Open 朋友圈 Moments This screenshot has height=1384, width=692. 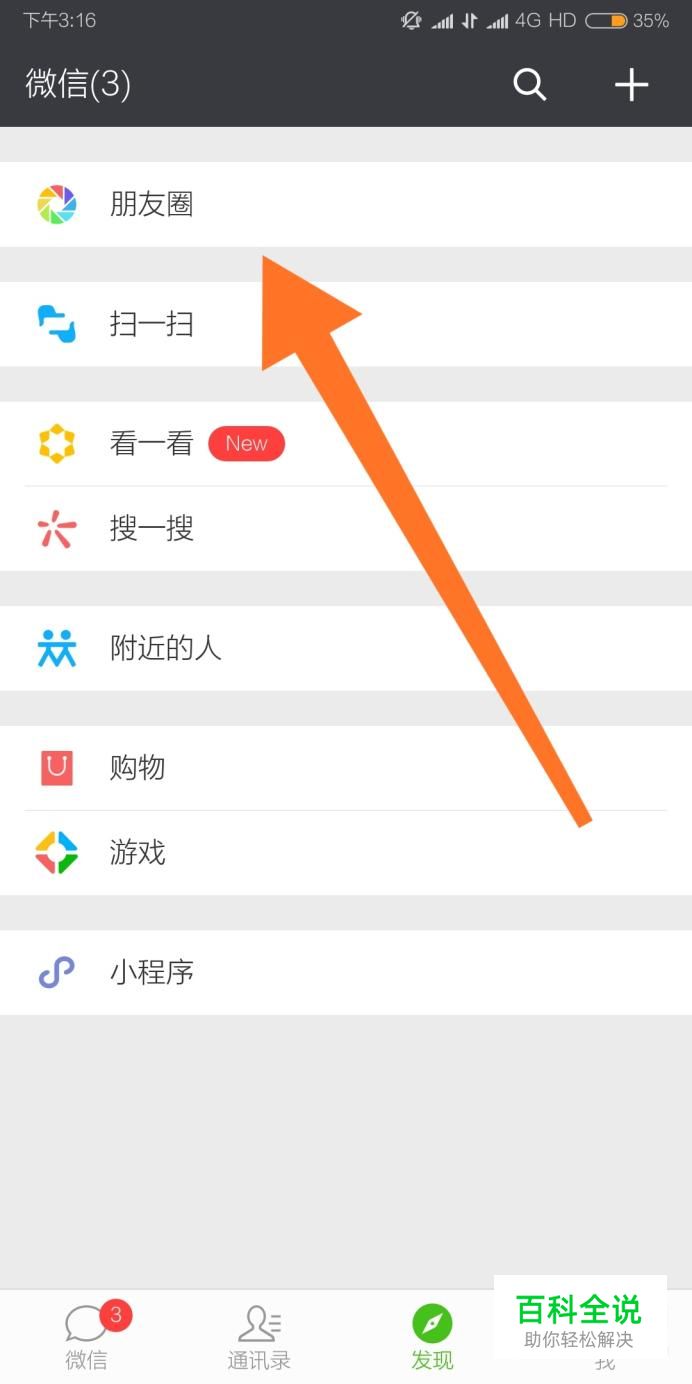(x=346, y=204)
